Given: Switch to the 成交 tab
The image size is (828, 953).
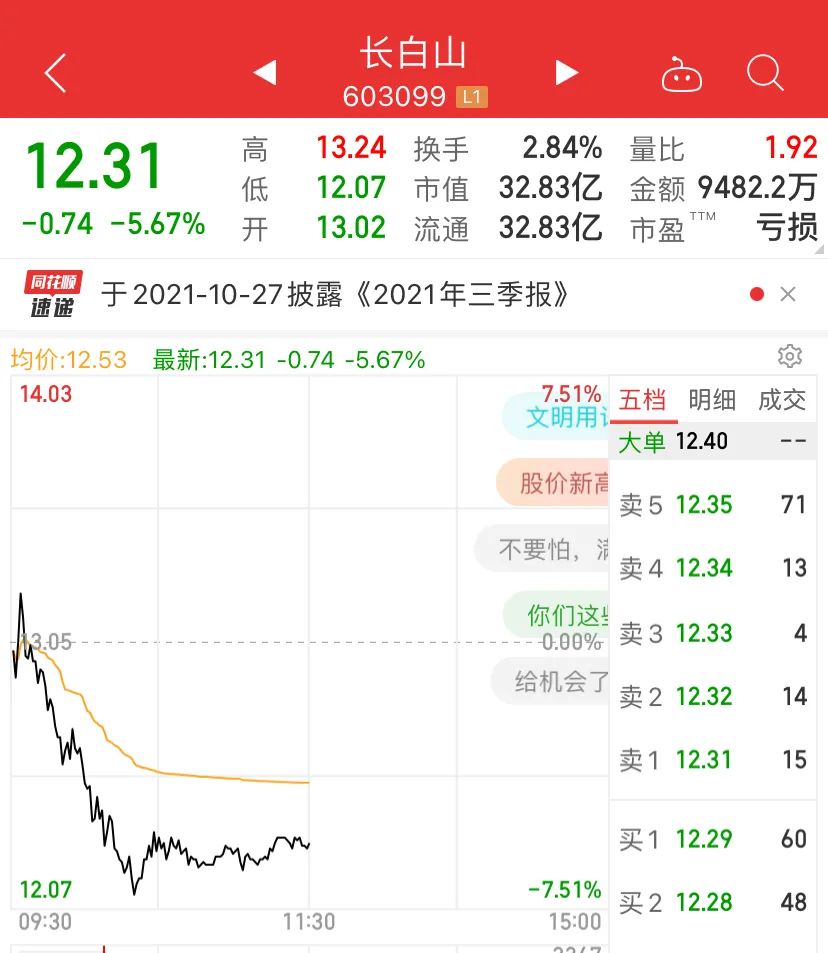Looking at the screenshot, I should (x=781, y=400).
